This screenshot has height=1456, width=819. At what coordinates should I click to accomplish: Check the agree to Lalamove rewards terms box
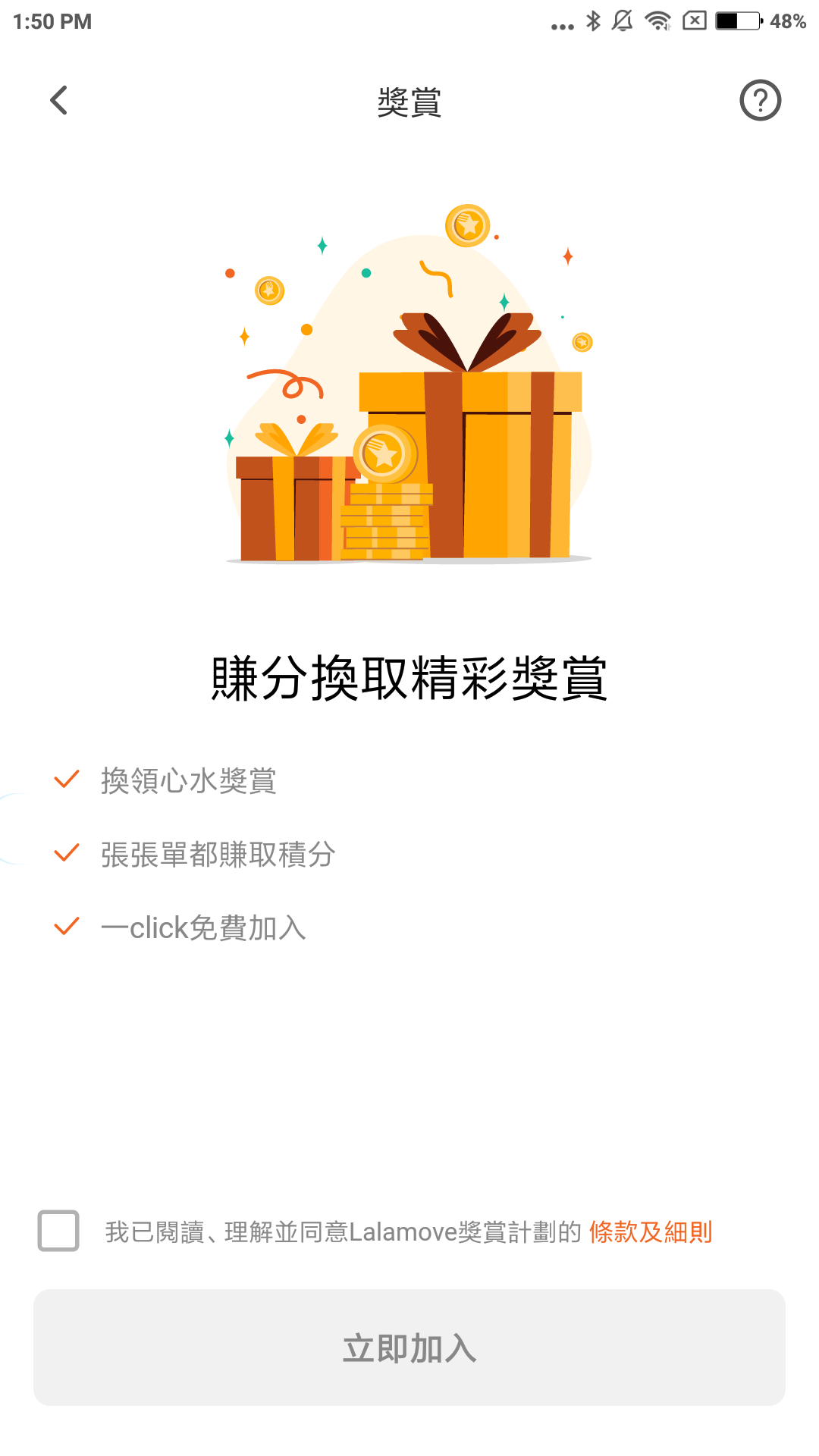pos(58,1231)
